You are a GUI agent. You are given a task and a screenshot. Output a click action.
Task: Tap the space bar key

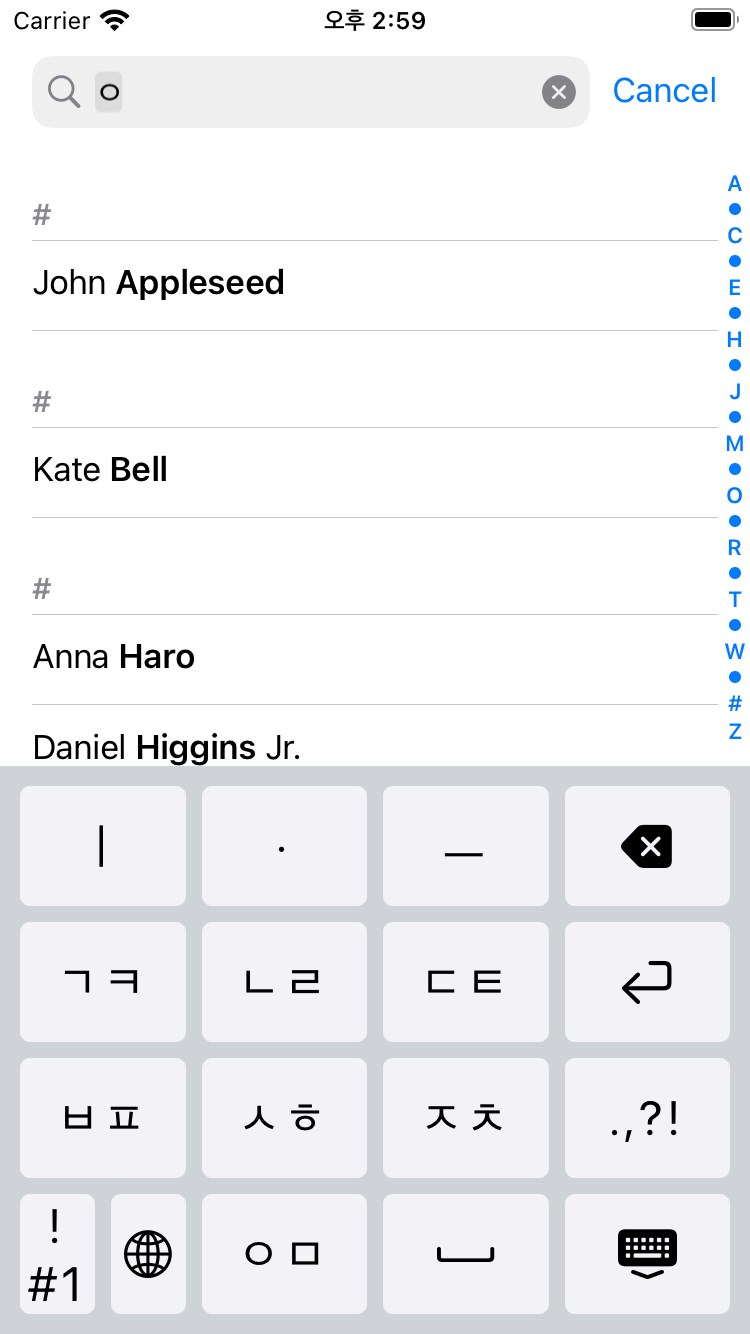[x=466, y=1254]
